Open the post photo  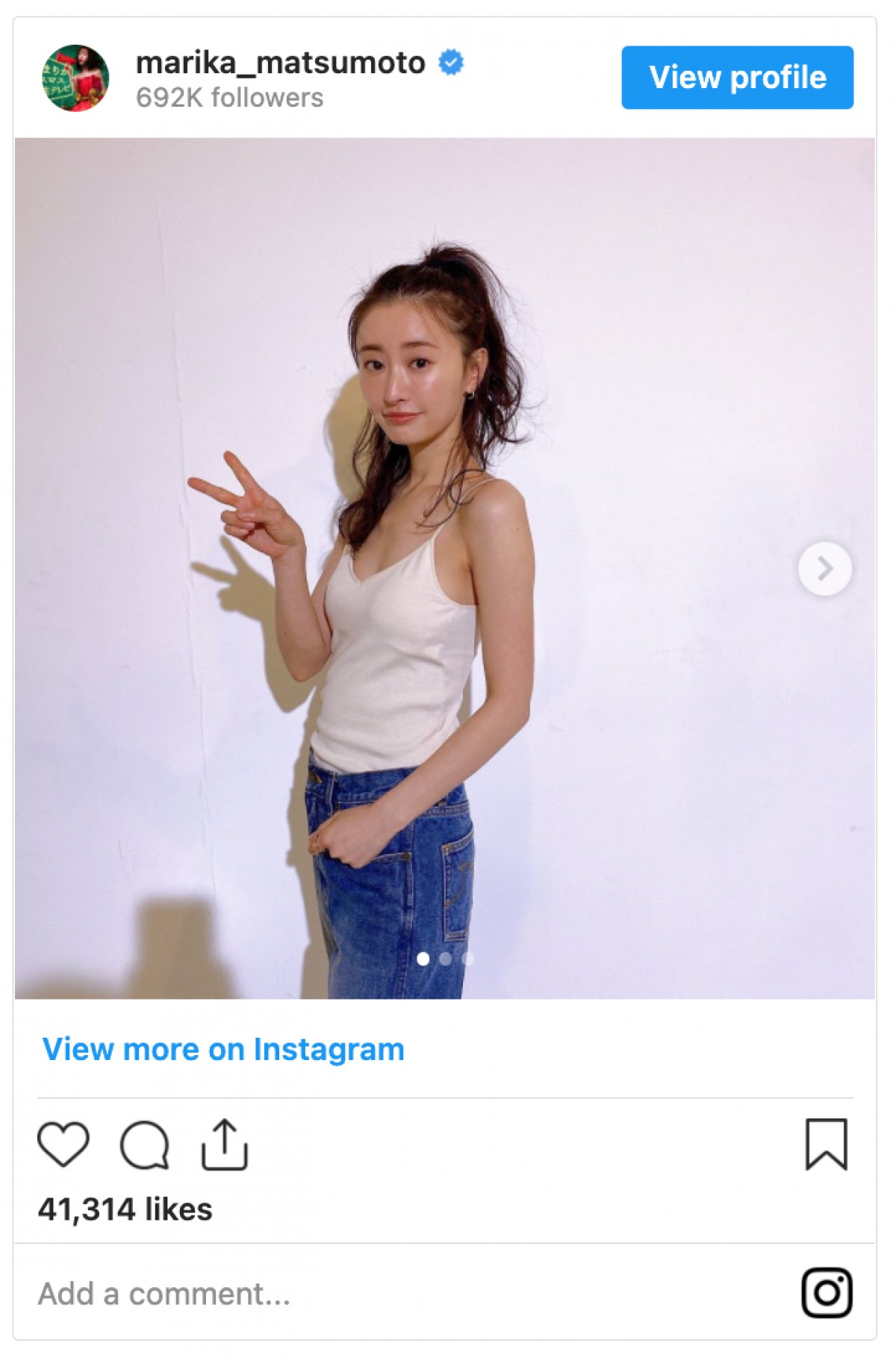[445, 567]
